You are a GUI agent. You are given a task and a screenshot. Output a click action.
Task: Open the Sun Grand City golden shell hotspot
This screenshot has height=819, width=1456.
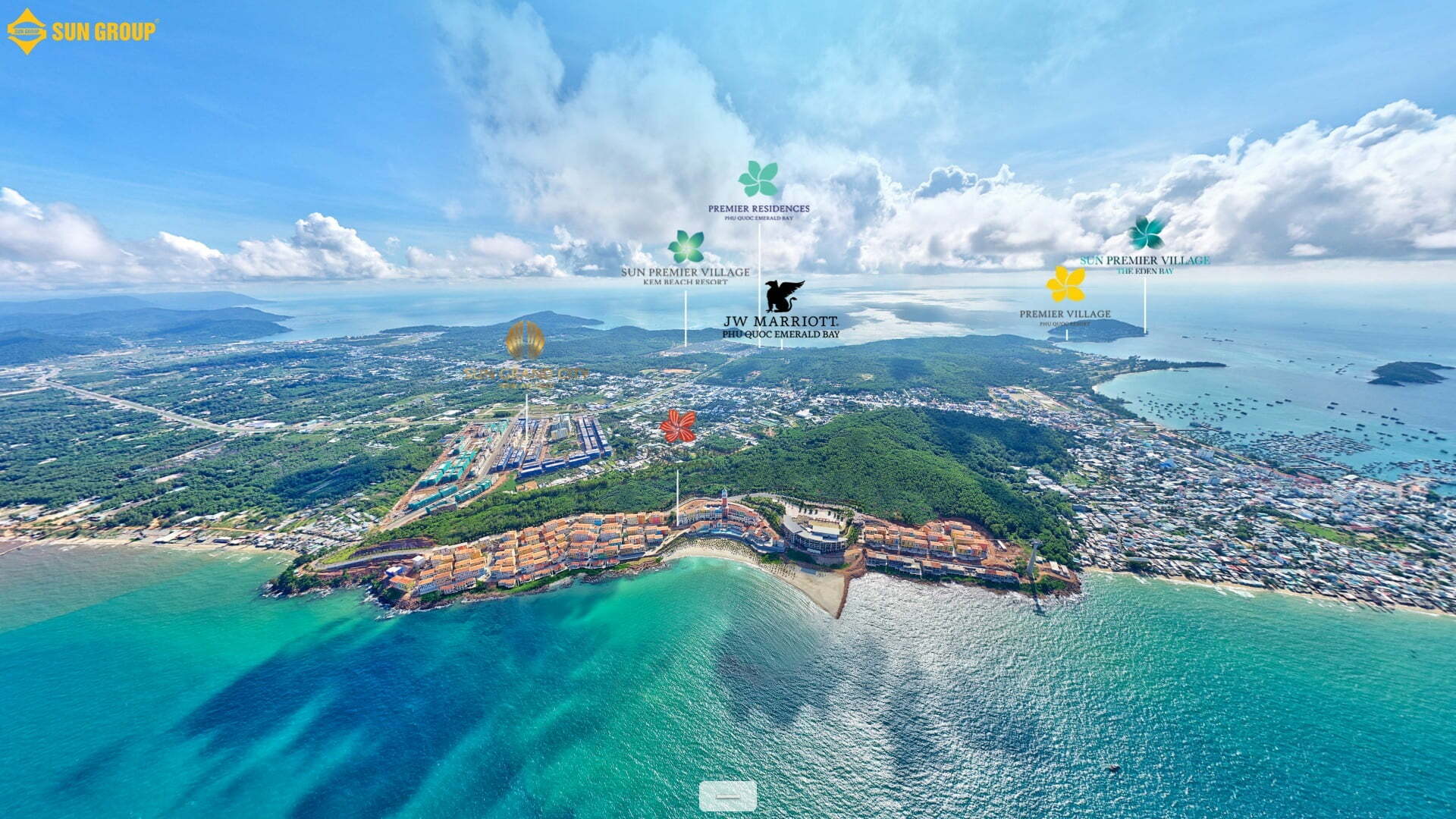coord(526,355)
